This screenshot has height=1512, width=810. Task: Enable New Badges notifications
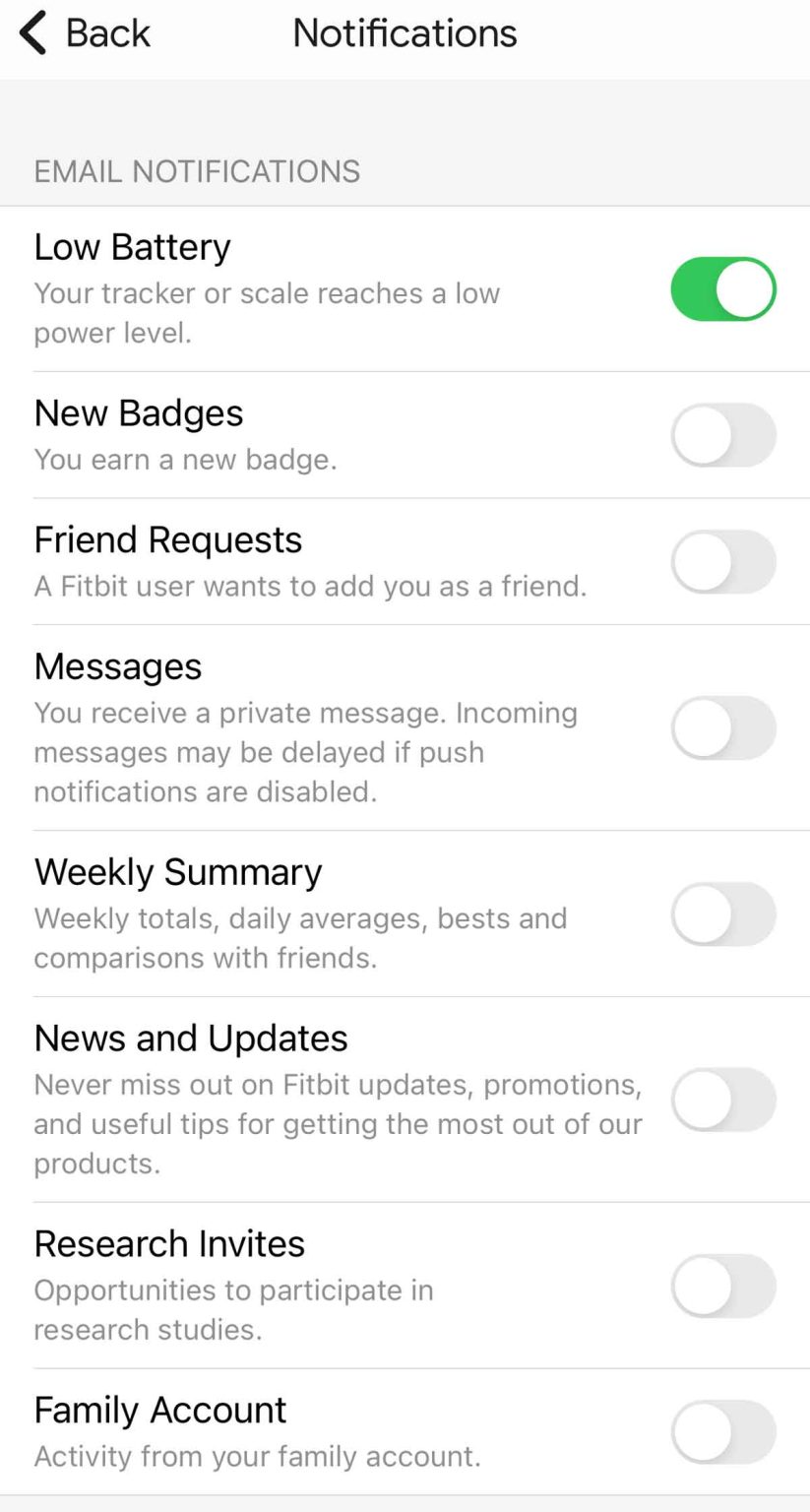[723, 434]
